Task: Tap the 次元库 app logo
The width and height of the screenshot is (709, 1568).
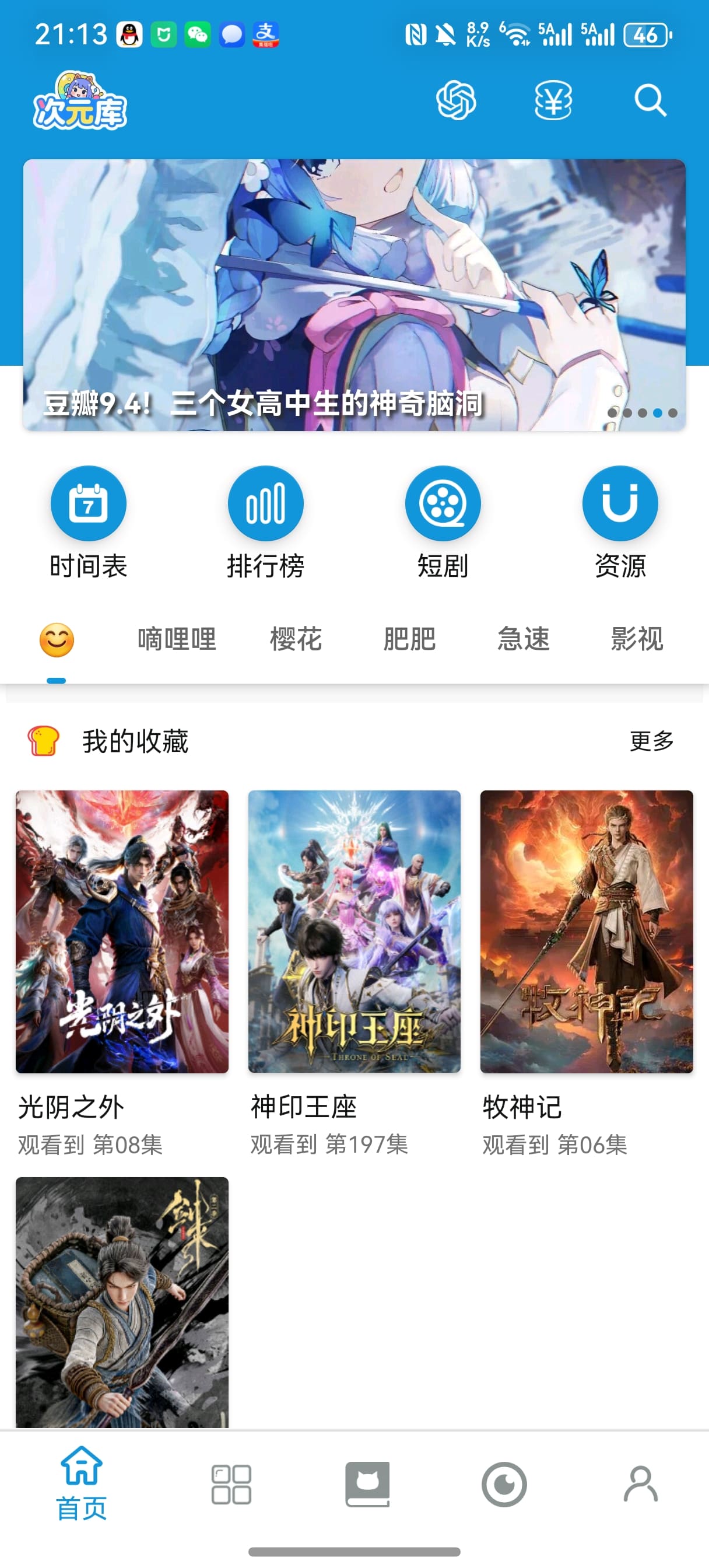Action: (81, 102)
